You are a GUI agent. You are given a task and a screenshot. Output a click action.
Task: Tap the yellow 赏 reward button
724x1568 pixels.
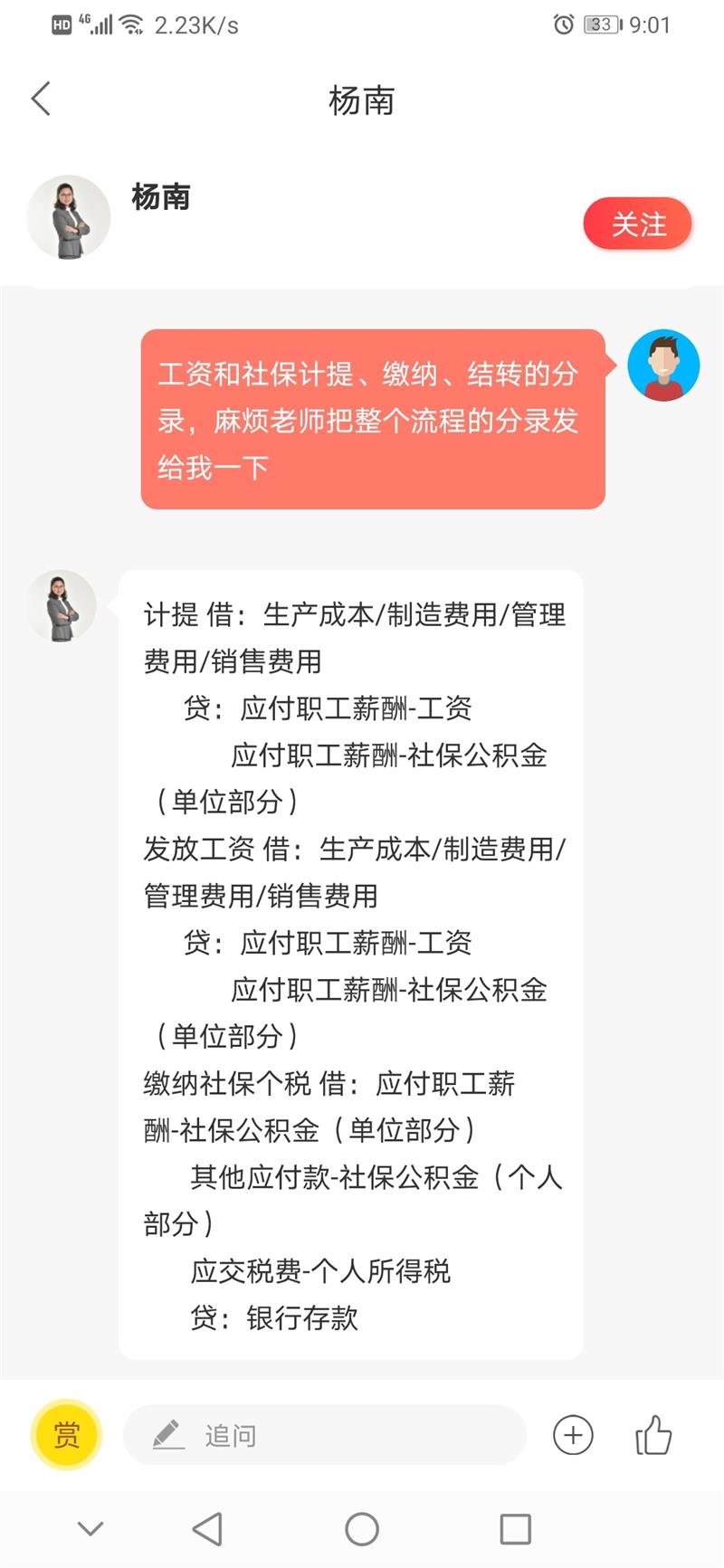pos(66,1434)
